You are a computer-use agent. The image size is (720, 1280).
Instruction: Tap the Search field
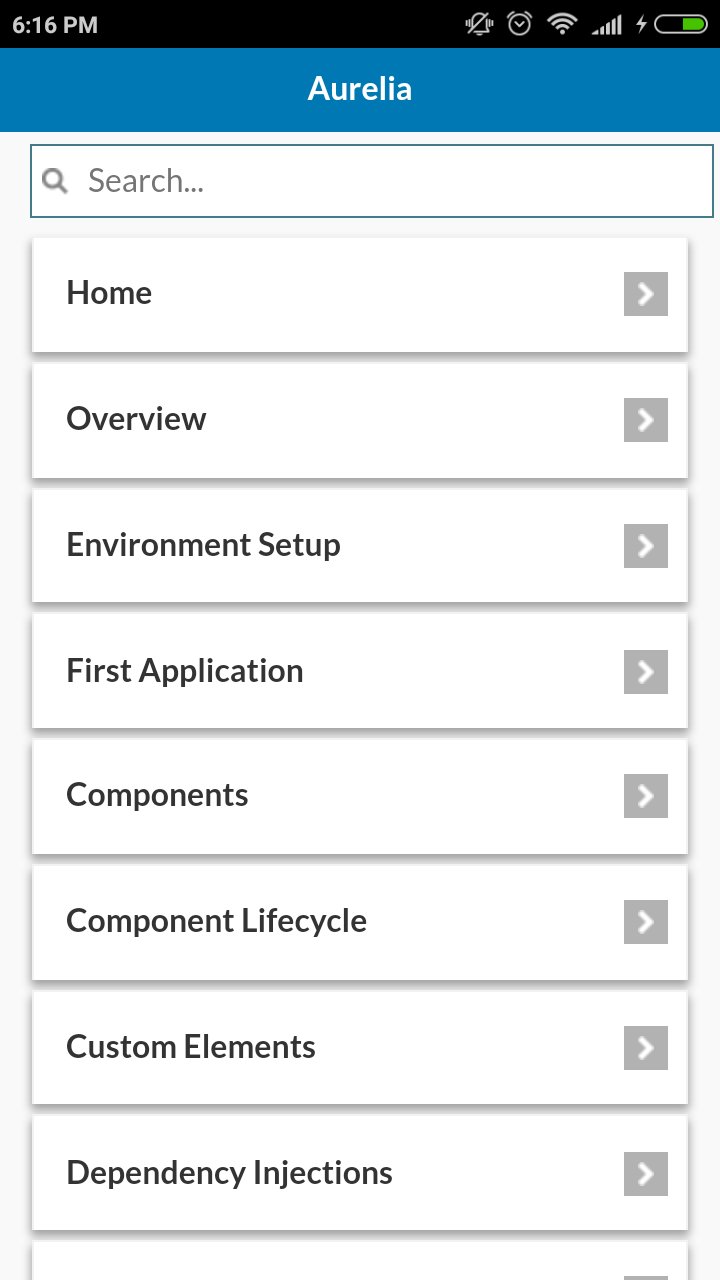[372, 181]
